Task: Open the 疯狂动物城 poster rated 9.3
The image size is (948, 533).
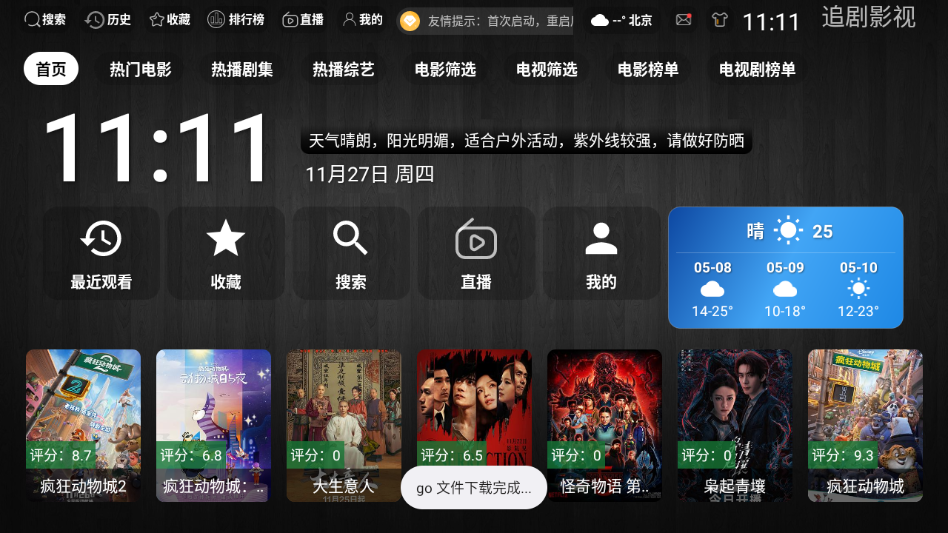Action: tap(865, 424)
